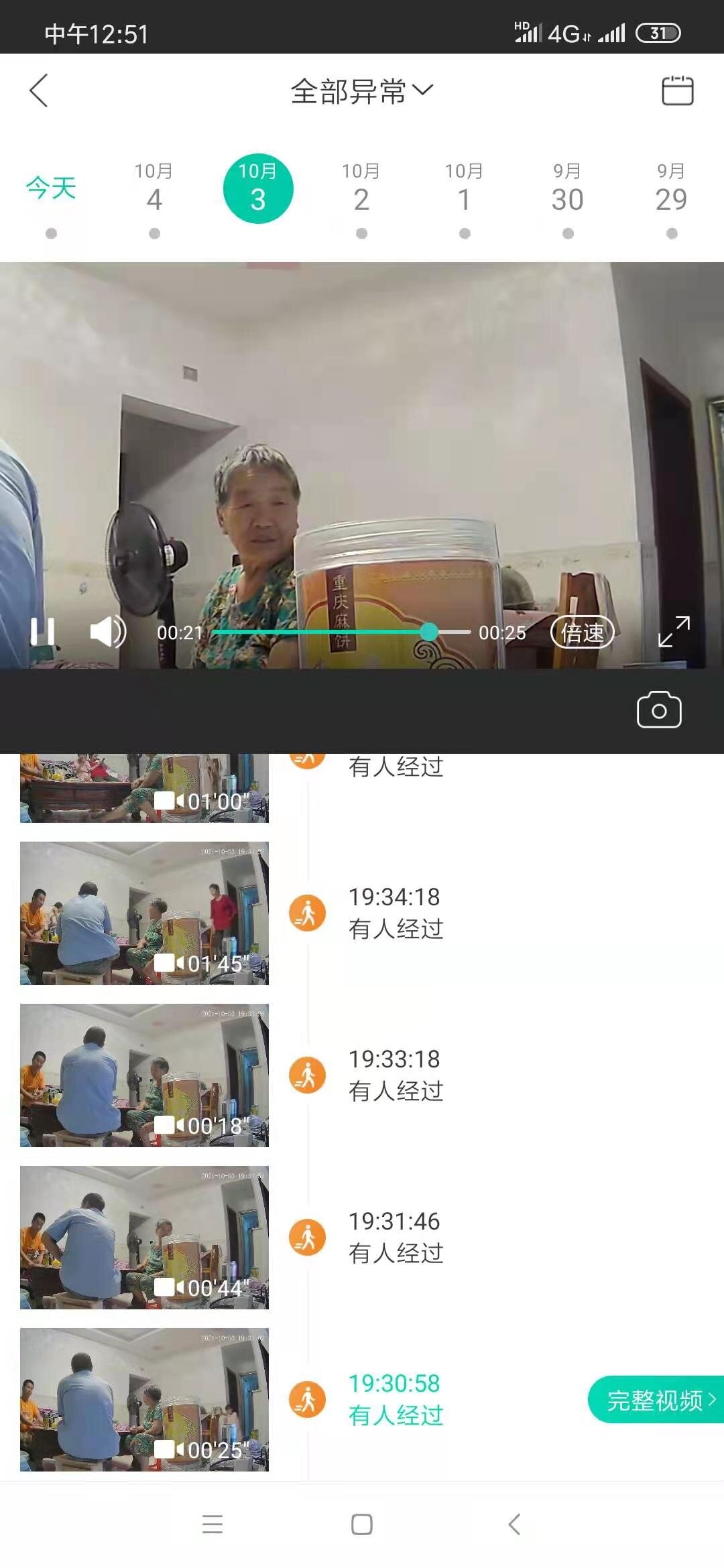The image size is (724, 1568).
Task: Select the 9月 30 date
Action: [567, 189]
